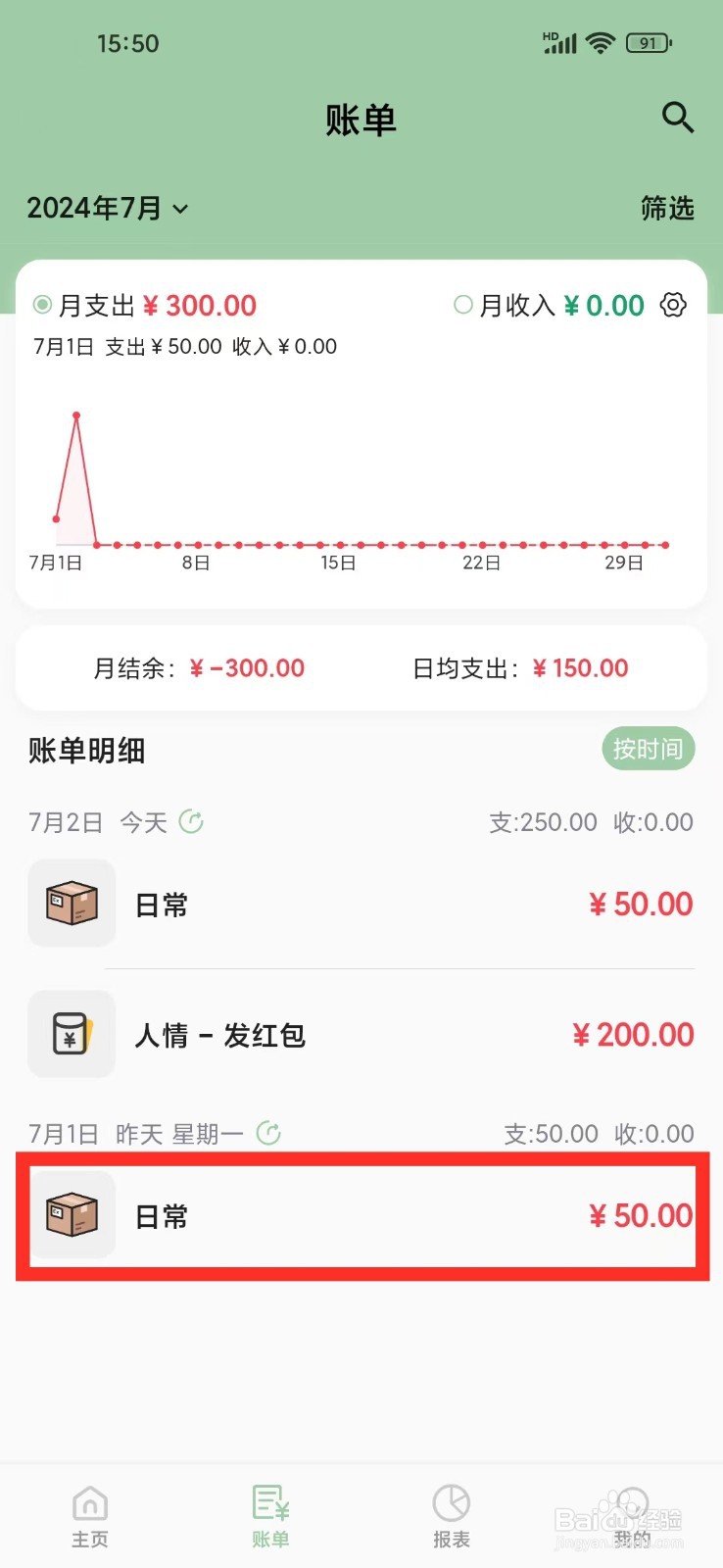
Task: Open the search icon in the header
Action: point(678,118)
